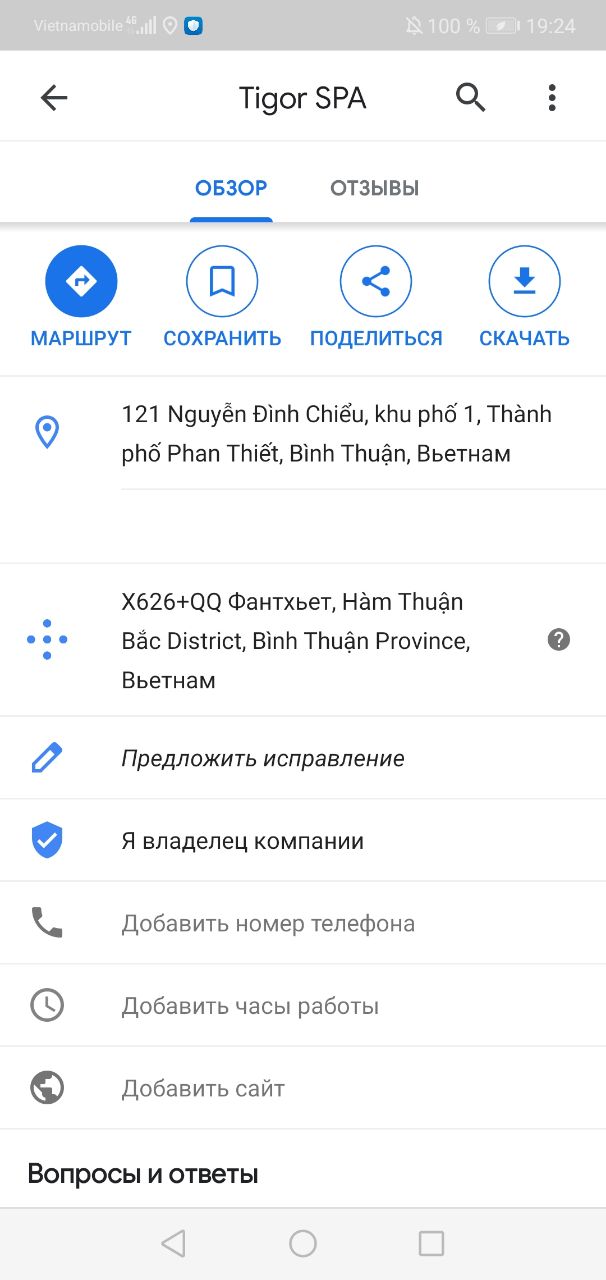Tap the 121 Nguyễn Đình Chiểu address row

(x=336, y=434)
